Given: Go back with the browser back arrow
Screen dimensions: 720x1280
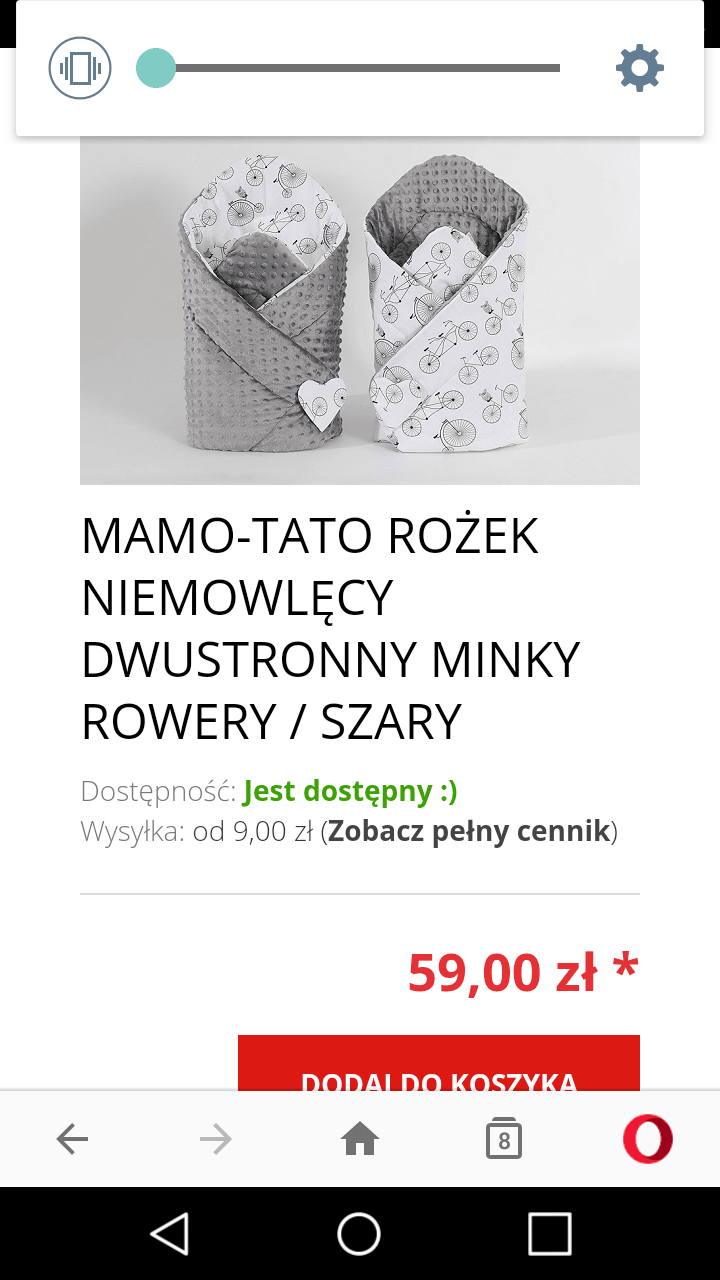Looking at the screenshot, I should 72,1139.
